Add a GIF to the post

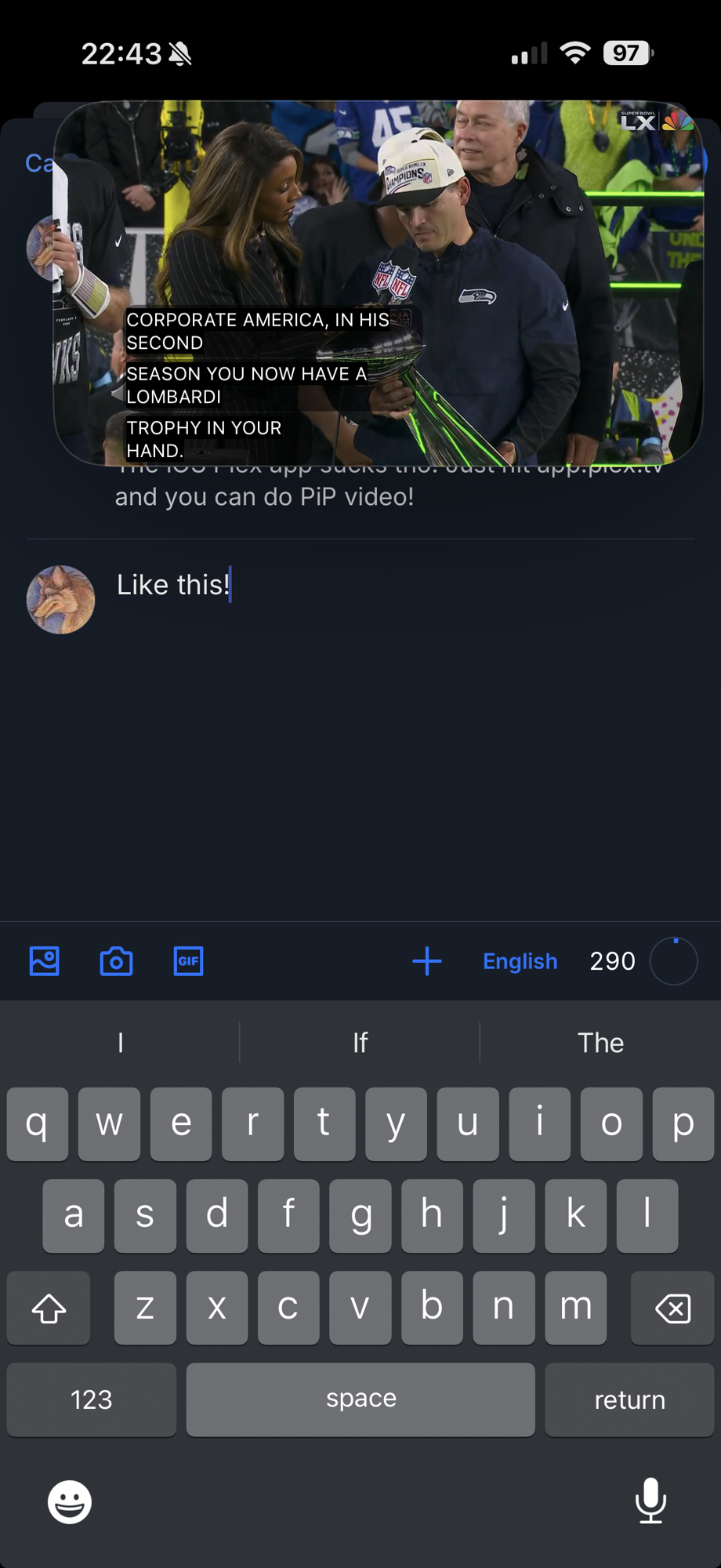(x=188, y=960)
